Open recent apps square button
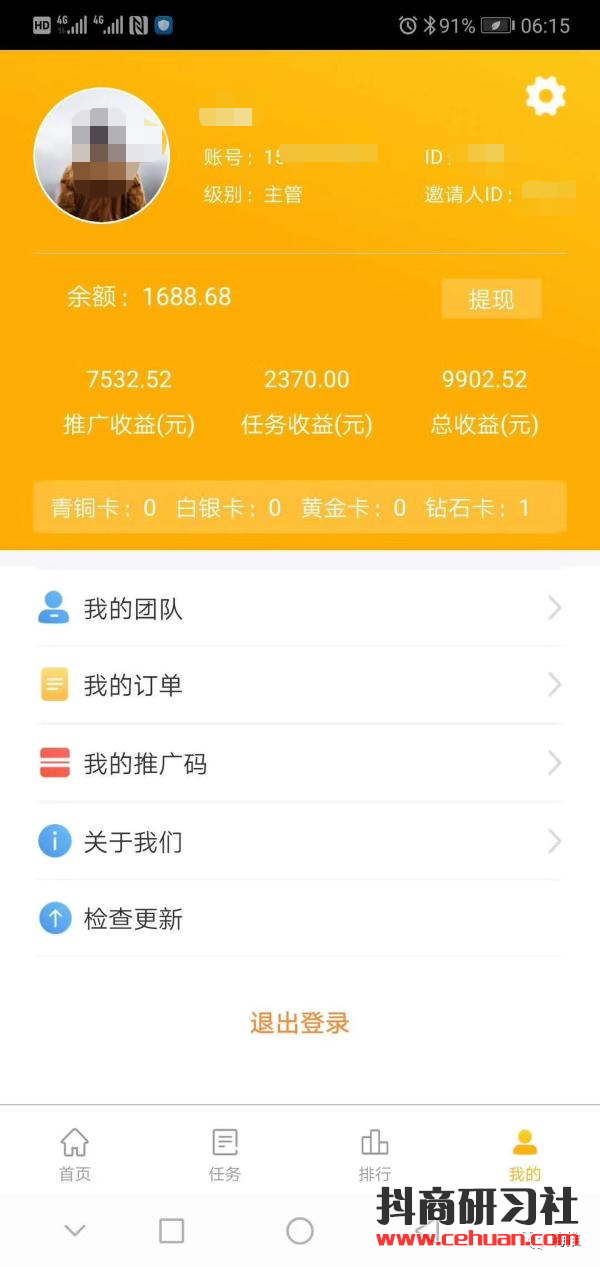This screenshot has height=1267, width=600. [x=172, y=1231]
